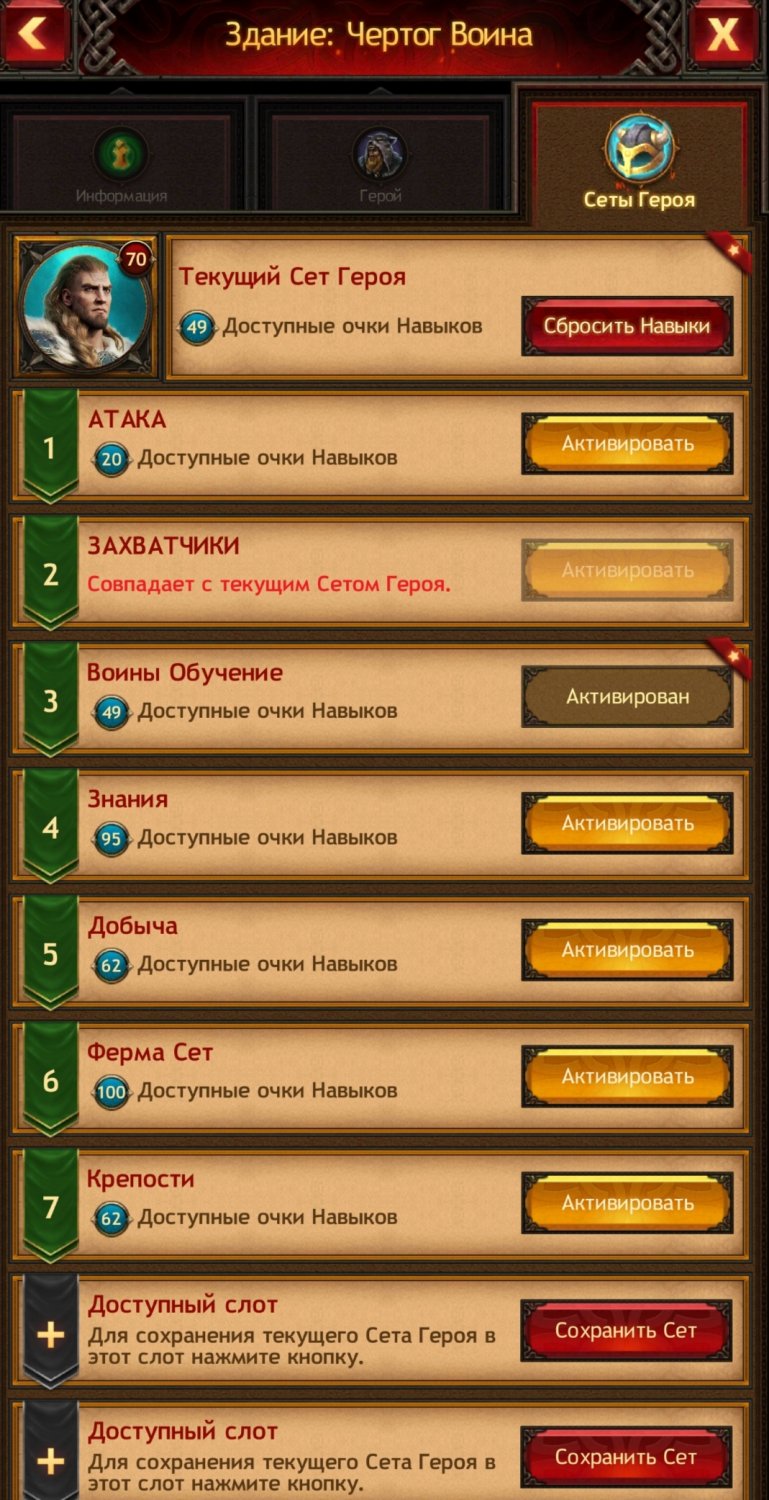The height and width of the screenshot is (1500, 769).
Task: Activate the Добыча hero set
Action: pos(627,950)
